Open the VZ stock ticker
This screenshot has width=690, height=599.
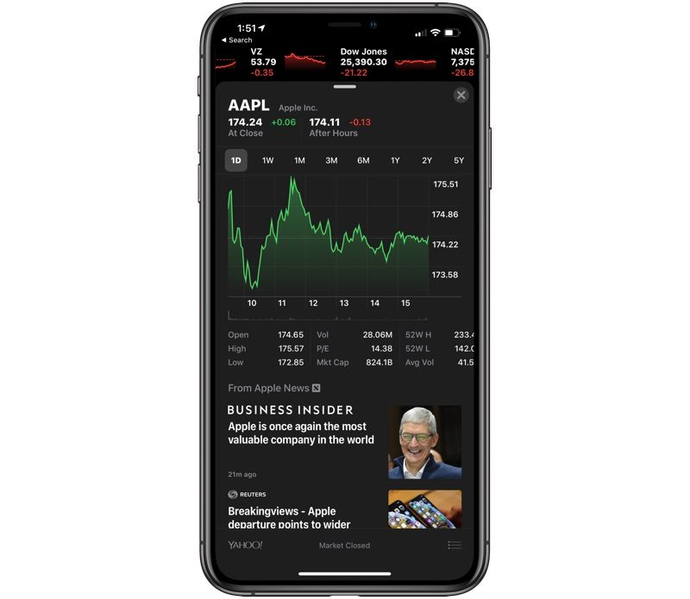(262, 61)
